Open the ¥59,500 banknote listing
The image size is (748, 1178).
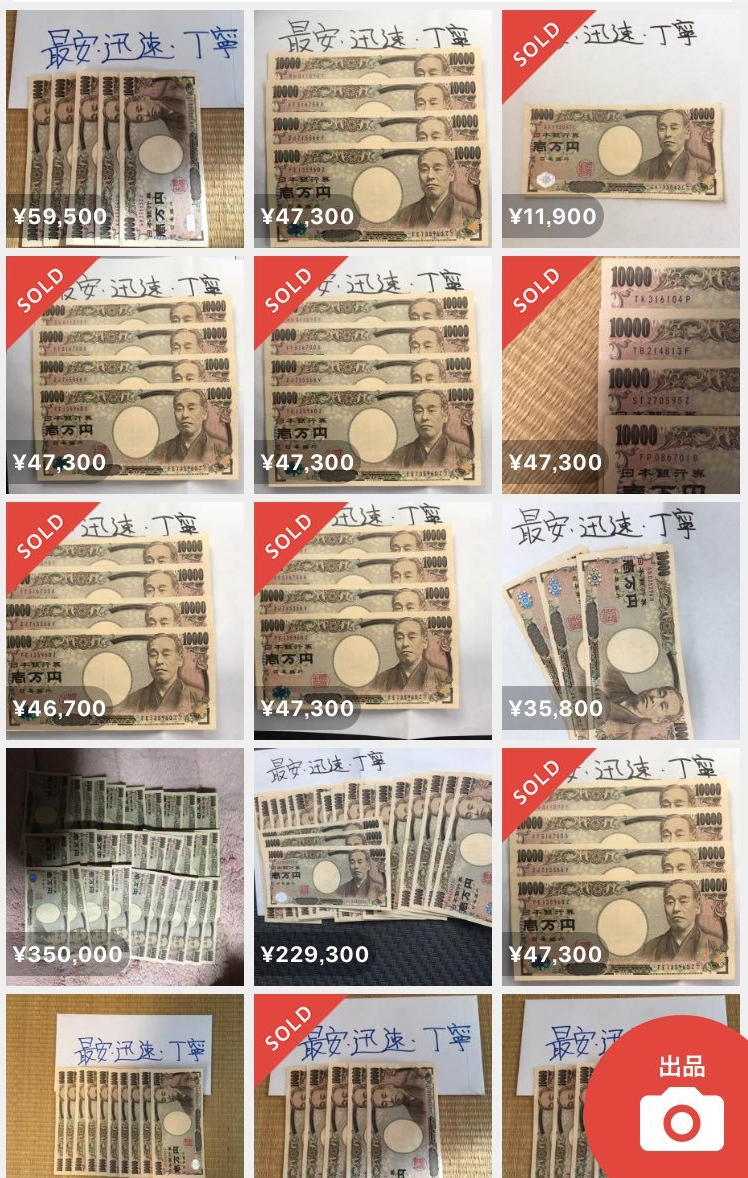[124, 129]
